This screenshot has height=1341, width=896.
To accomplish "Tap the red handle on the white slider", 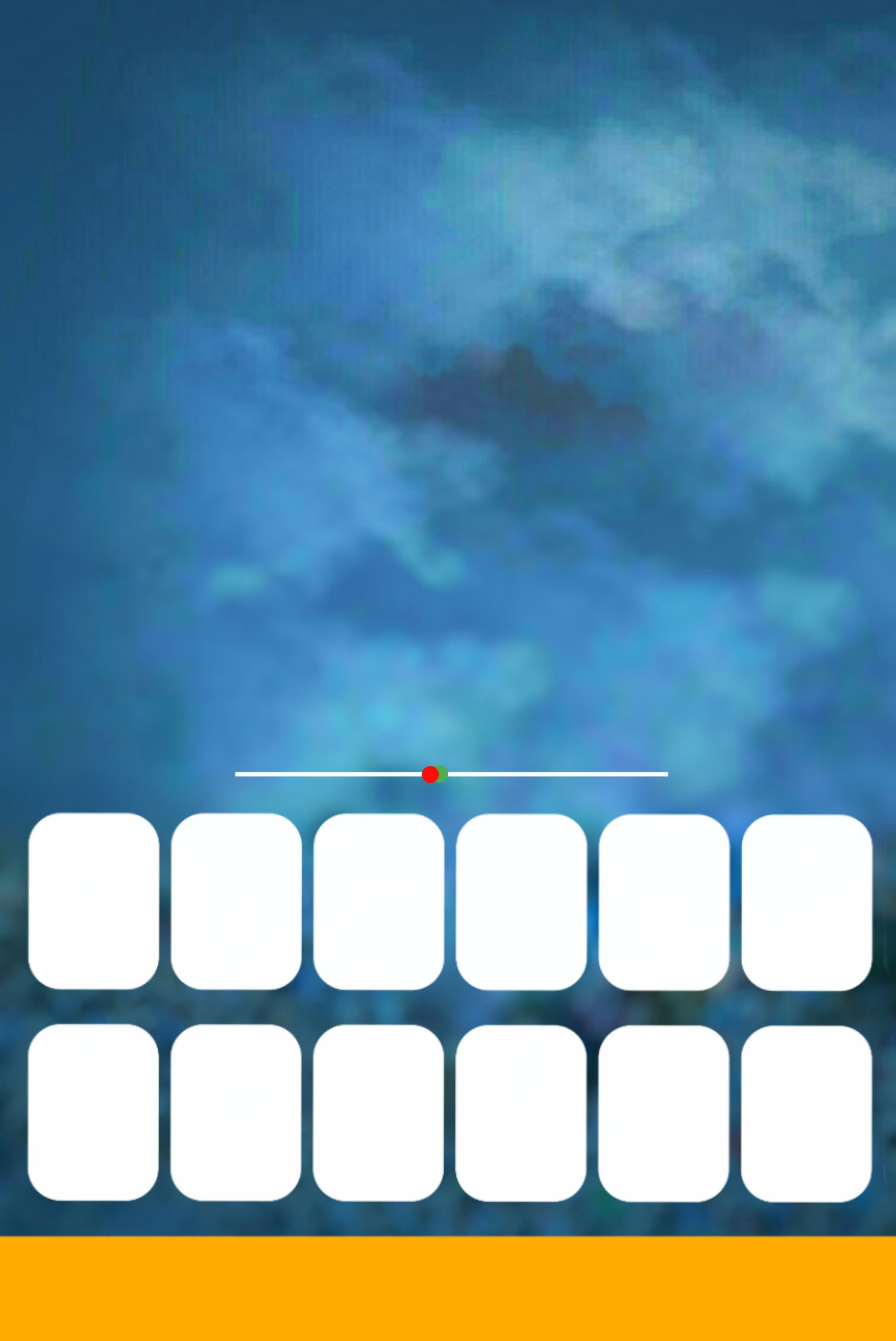I will 430,774.
